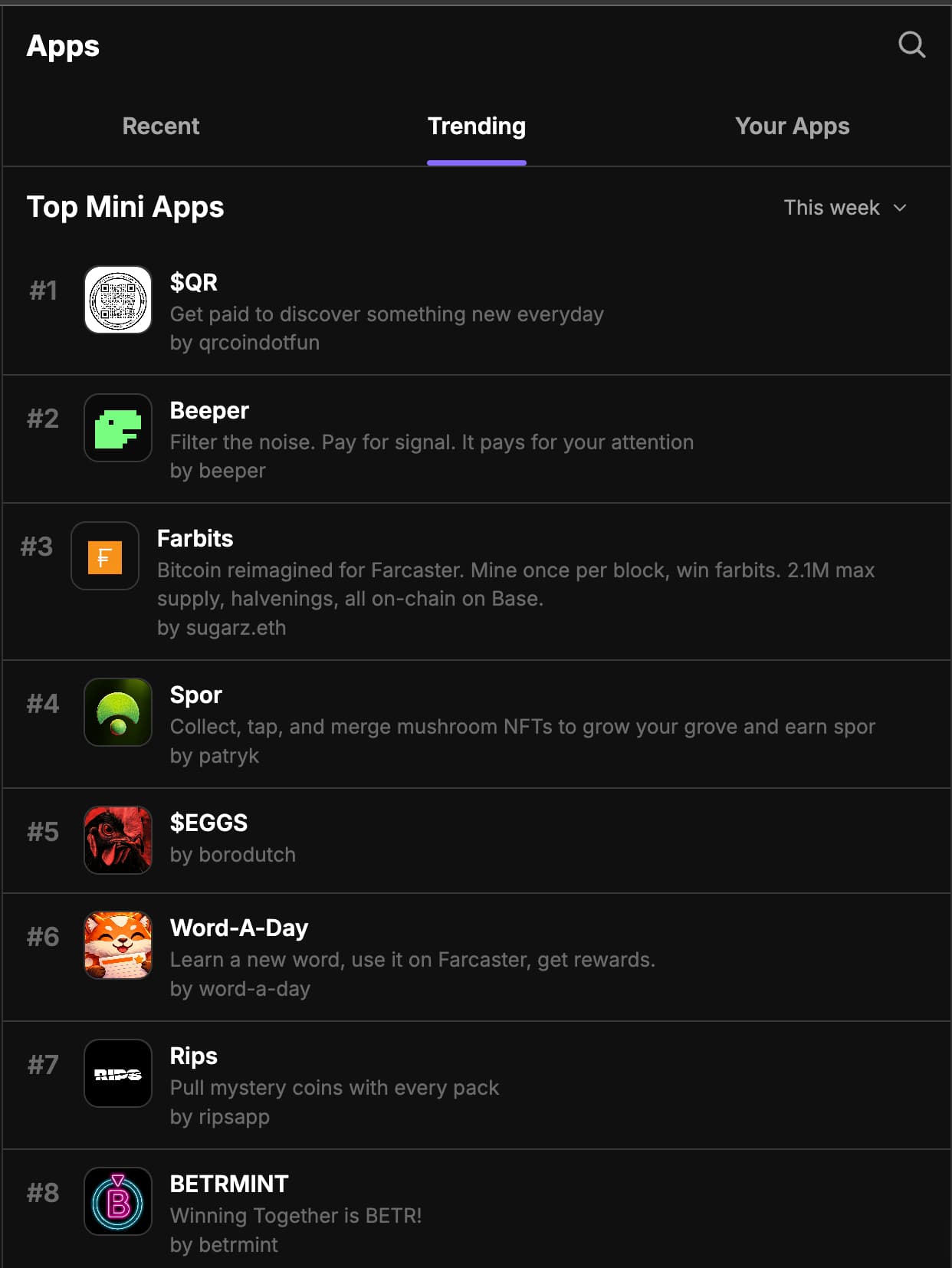Open the BETRMINT mini app
Screen dimensions: 952x1268
point(228,1184)
